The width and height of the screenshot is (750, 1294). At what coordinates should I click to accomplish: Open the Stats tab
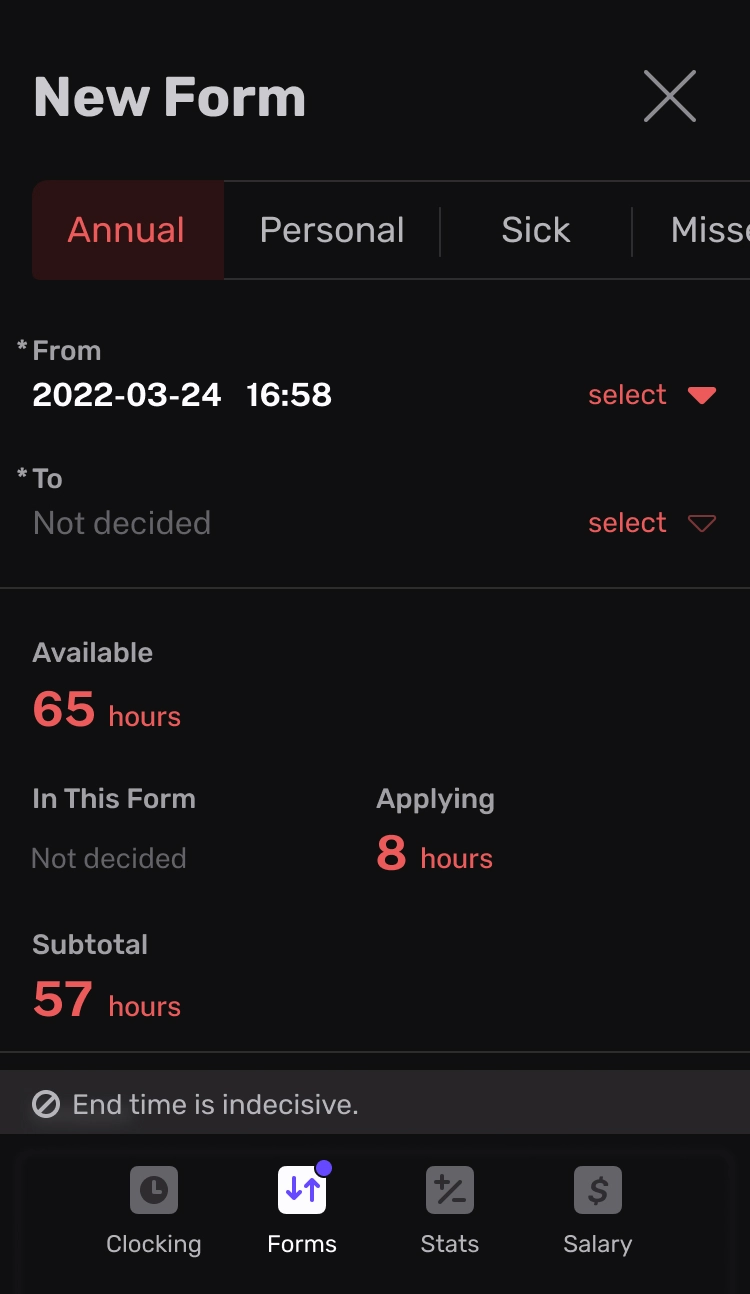[x=450, y=1211]
